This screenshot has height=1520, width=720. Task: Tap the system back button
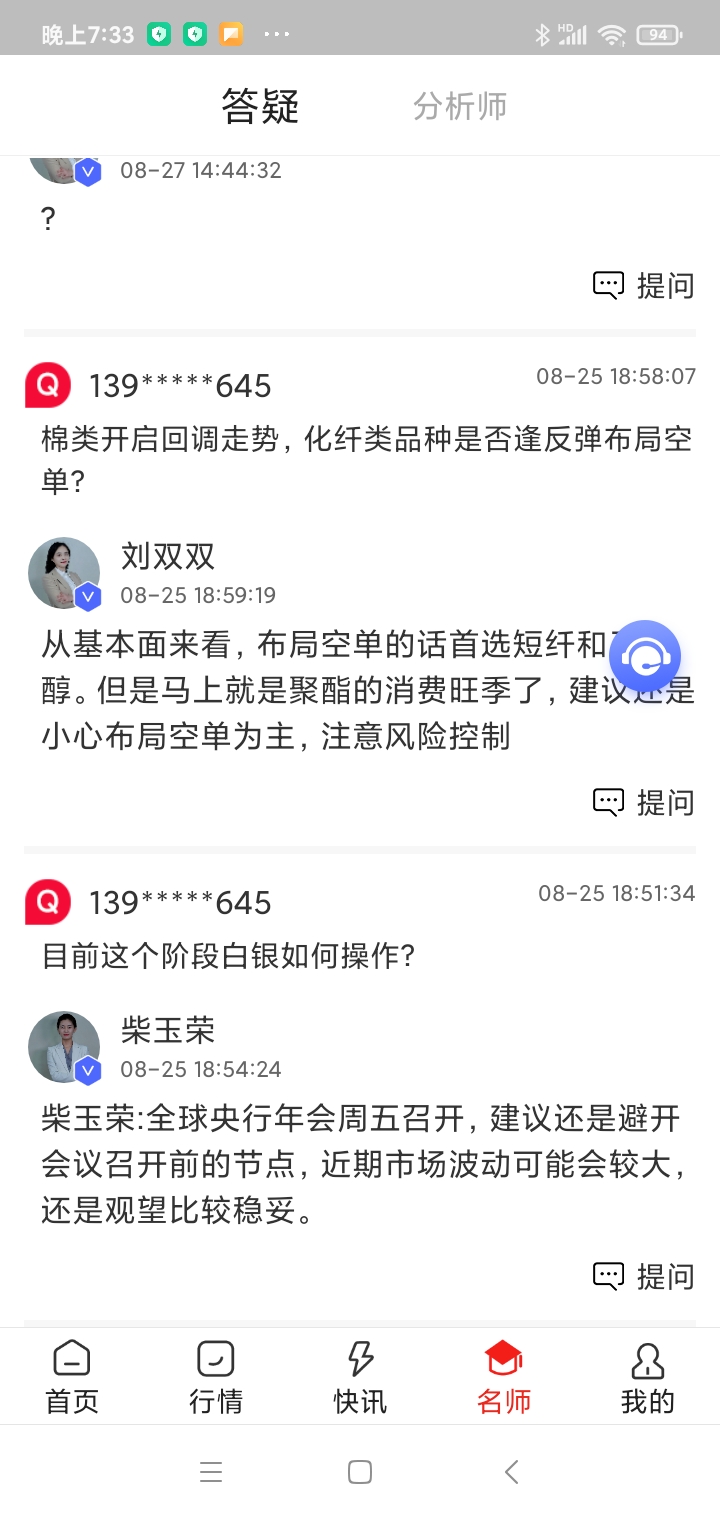tap(512, 1472)
